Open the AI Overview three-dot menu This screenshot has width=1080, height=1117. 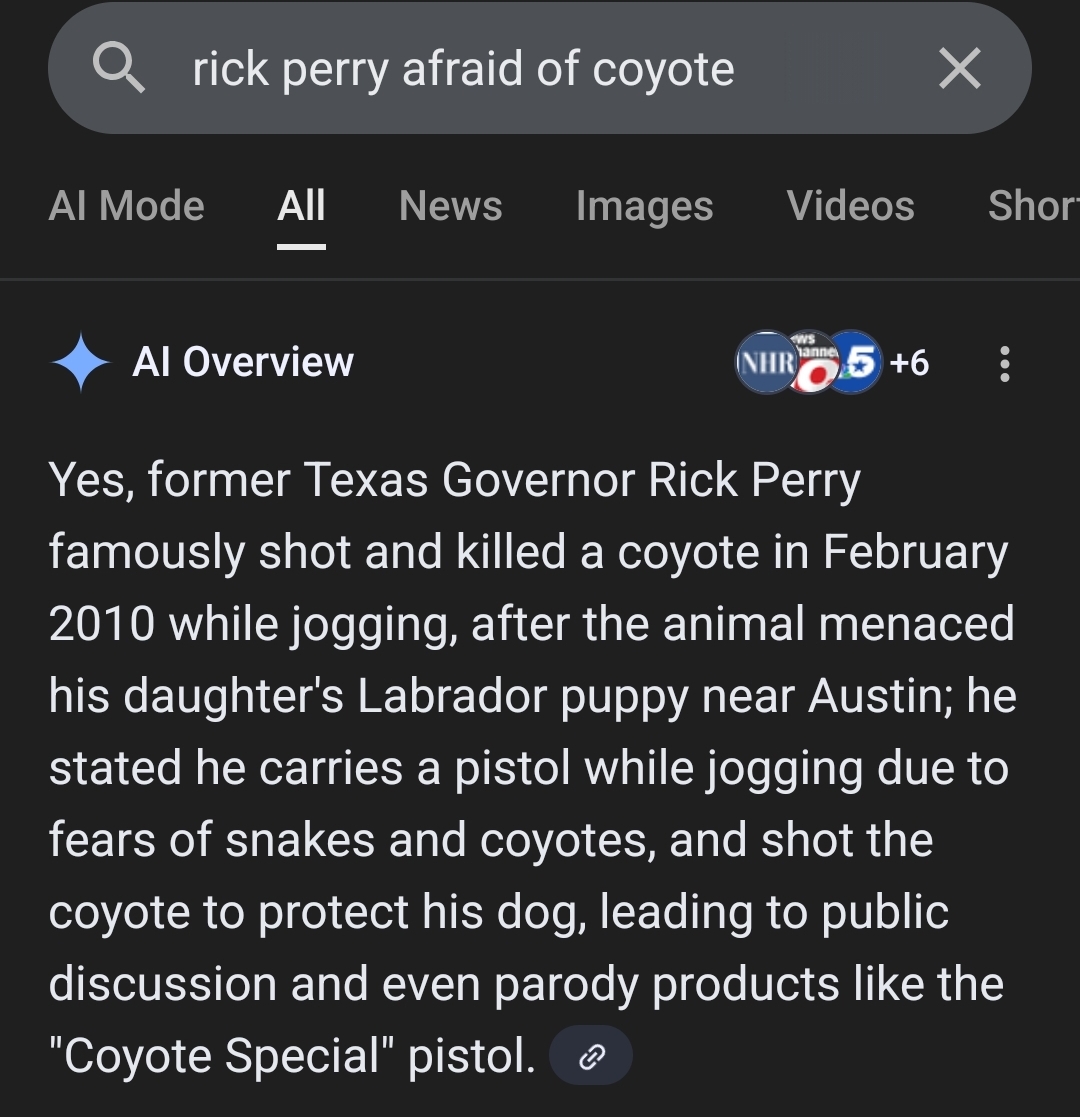pyautogui.click(x=1005, y=363)
